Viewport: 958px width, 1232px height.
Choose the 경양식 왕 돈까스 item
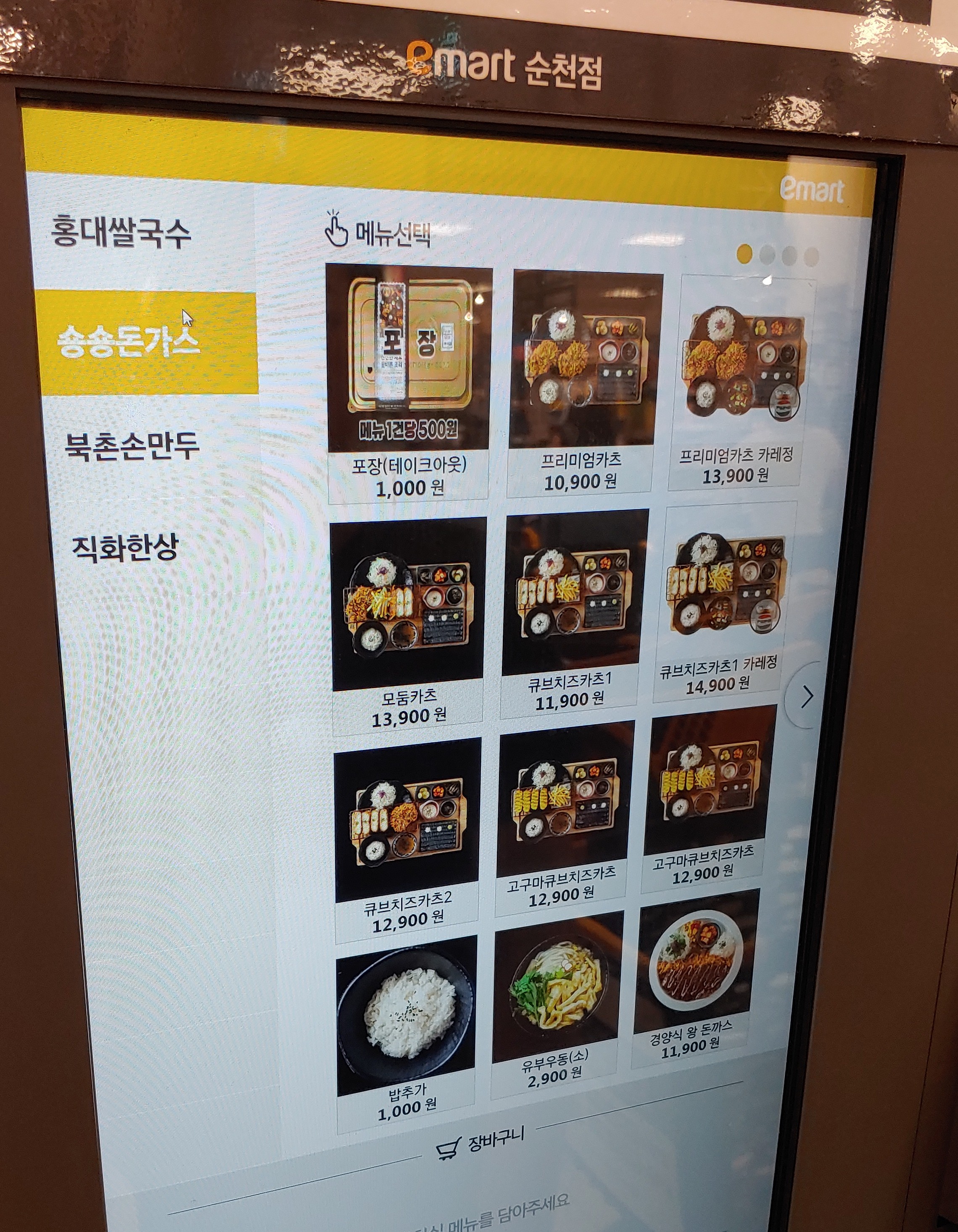[694, 976]
